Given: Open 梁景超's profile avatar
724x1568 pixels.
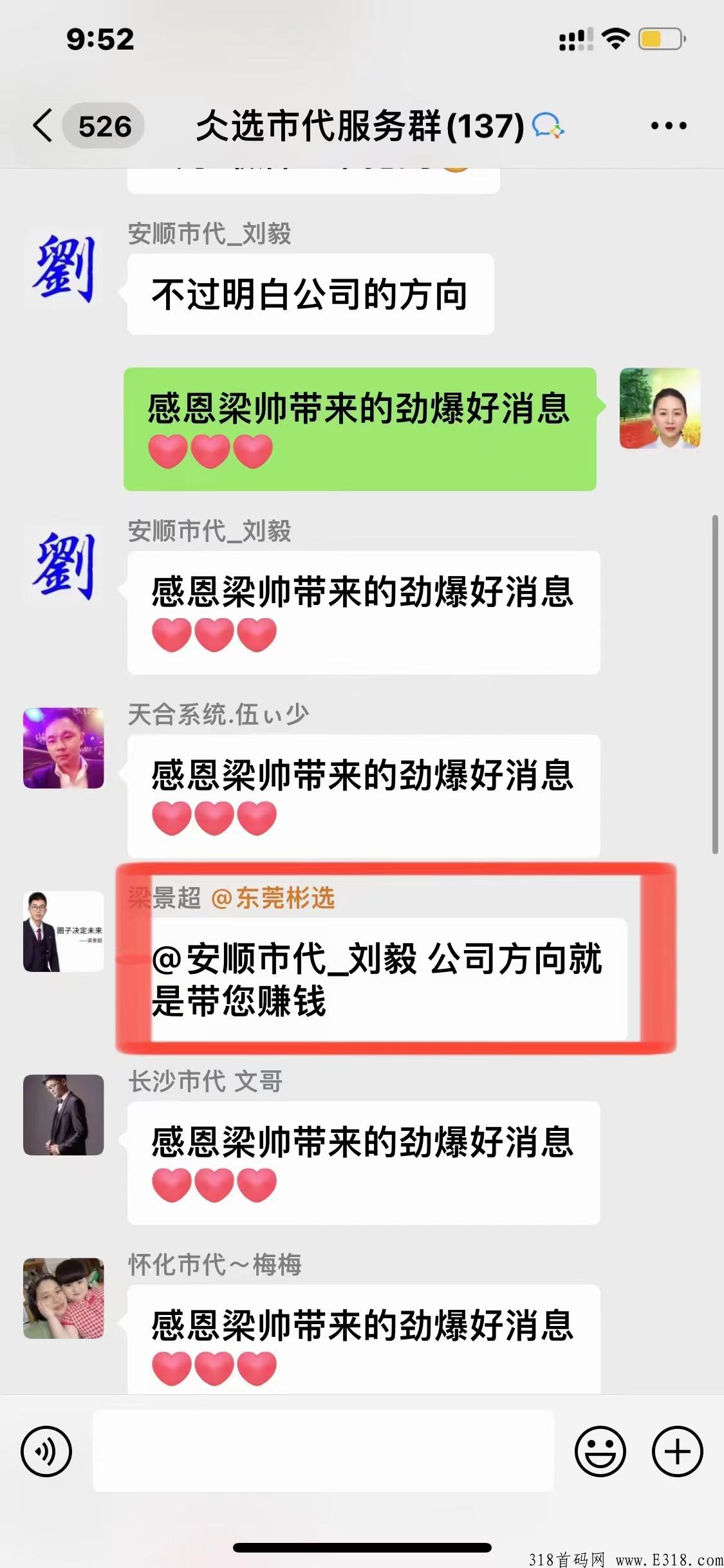Looking at the screenshot, I should [64, 931].
